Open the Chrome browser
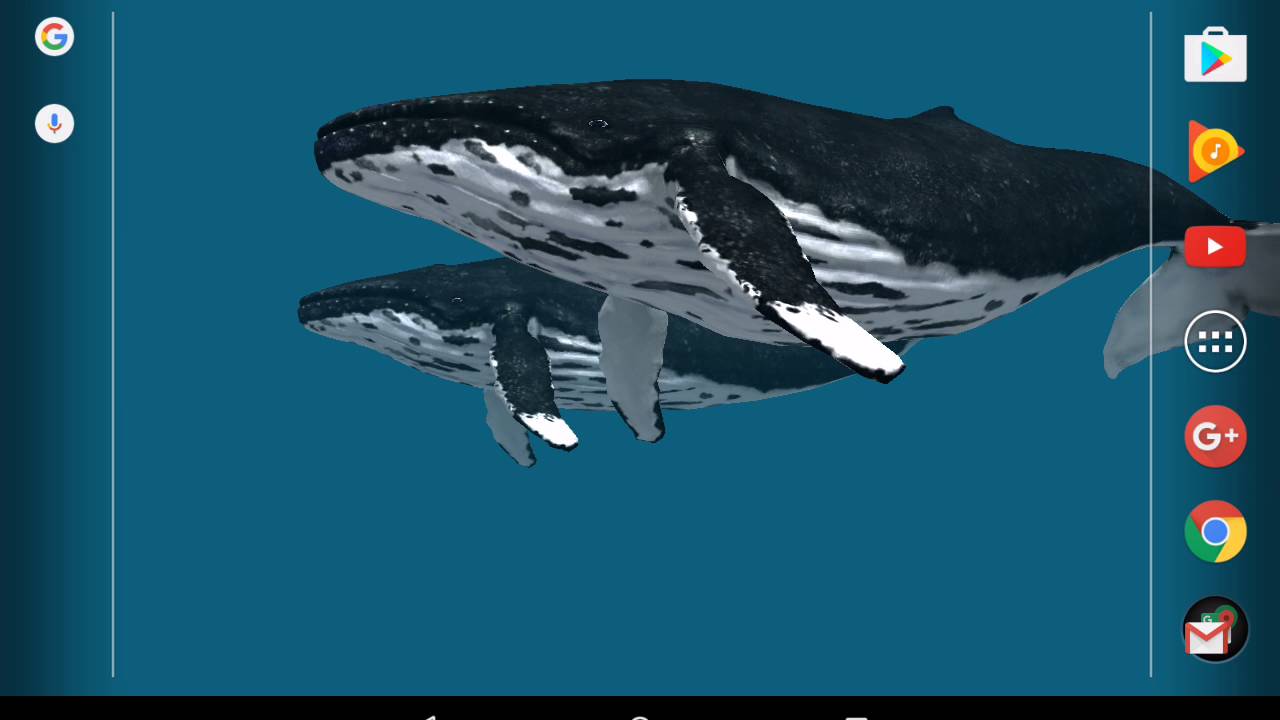This screenshot has height=720, width=1280. pos(1215,531)
